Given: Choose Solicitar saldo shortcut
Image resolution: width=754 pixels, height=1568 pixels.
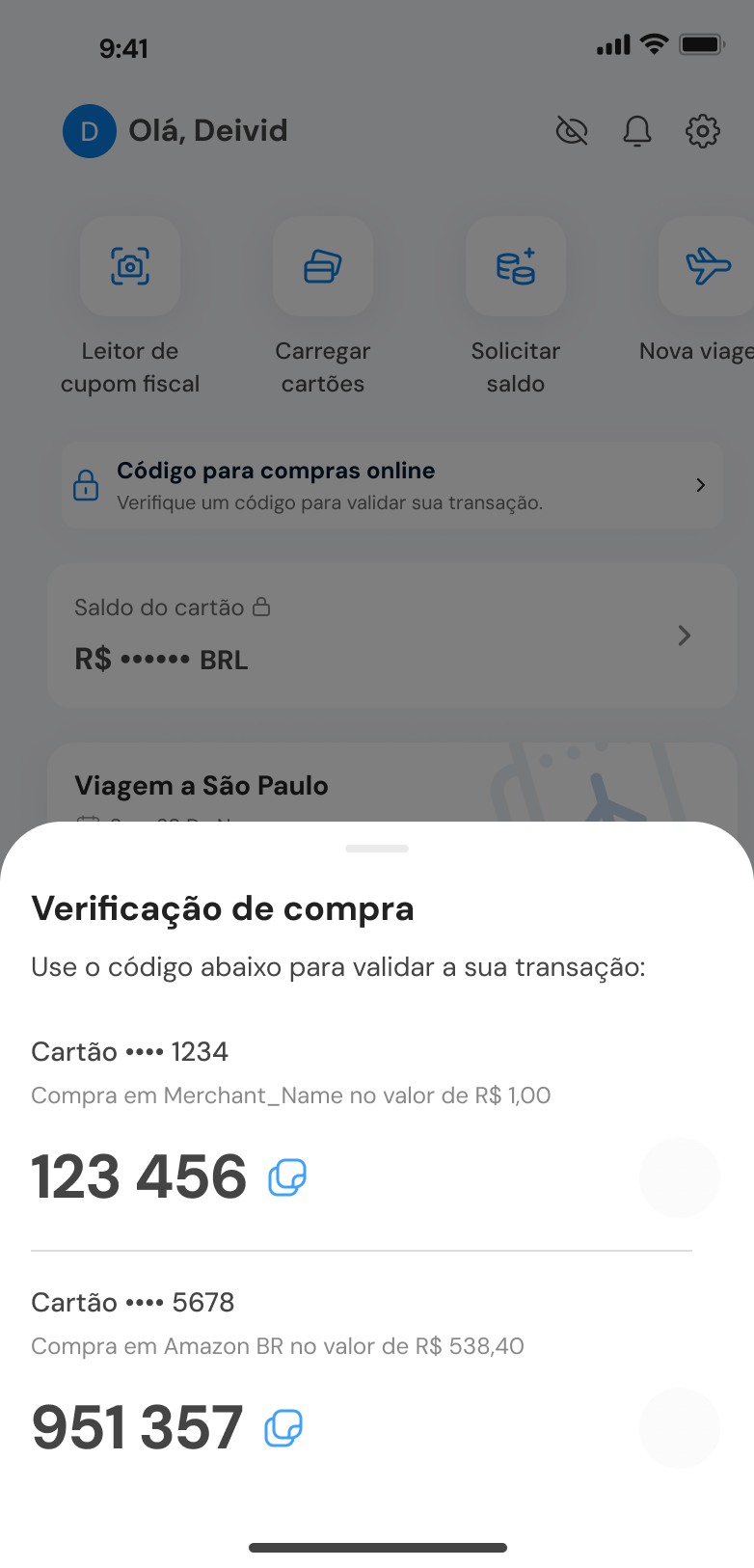Looking at the screenshot, I should pyautogui.click(x=516, y=267).
